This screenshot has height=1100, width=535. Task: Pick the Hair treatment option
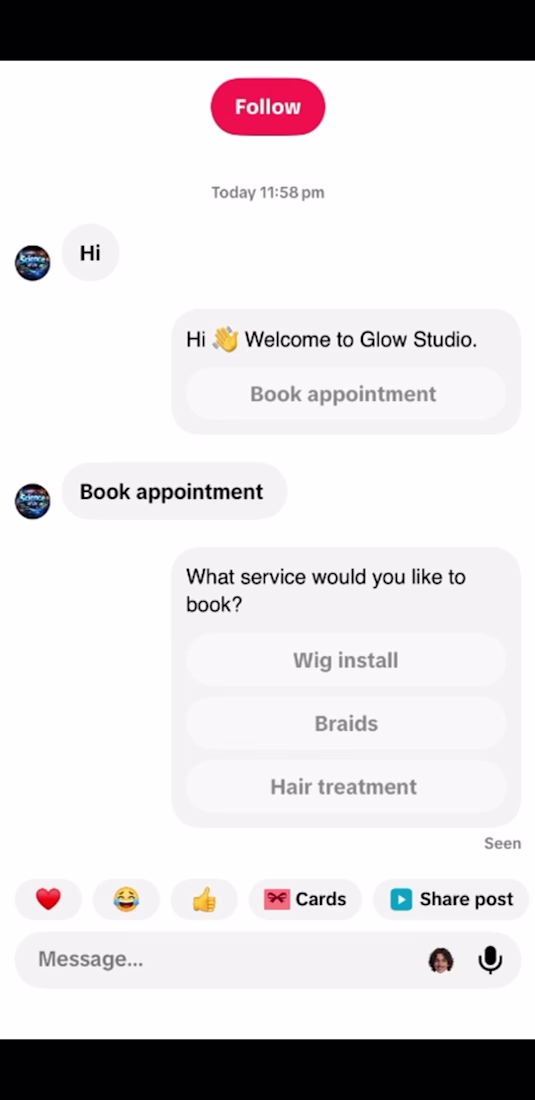click(346, 786)
